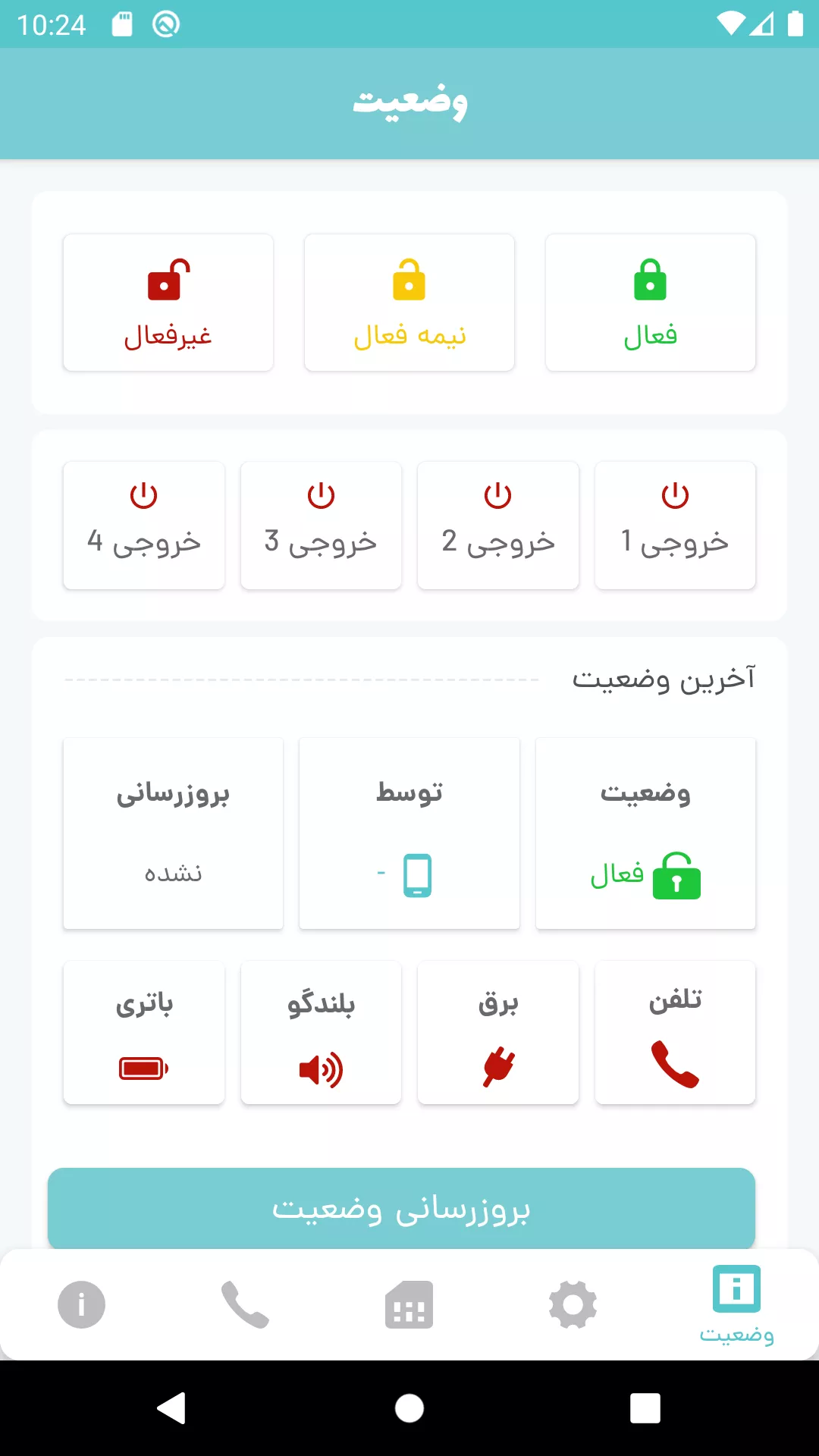Toggle output خروجی 2
The image size is (819, 1456).
(x=498, y=525)
